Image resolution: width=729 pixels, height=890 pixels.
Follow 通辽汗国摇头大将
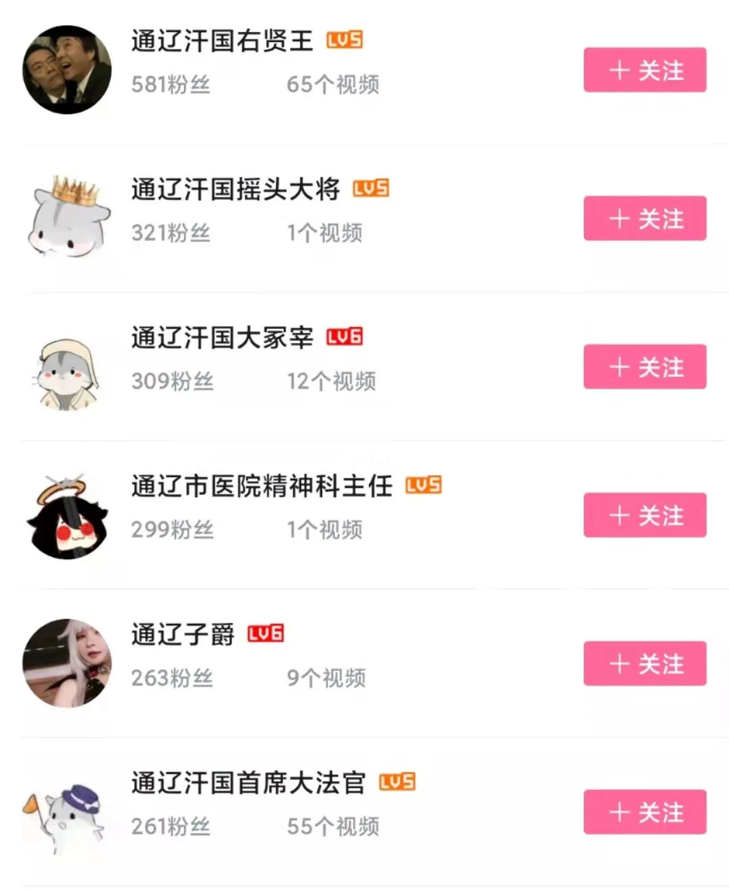645,218
